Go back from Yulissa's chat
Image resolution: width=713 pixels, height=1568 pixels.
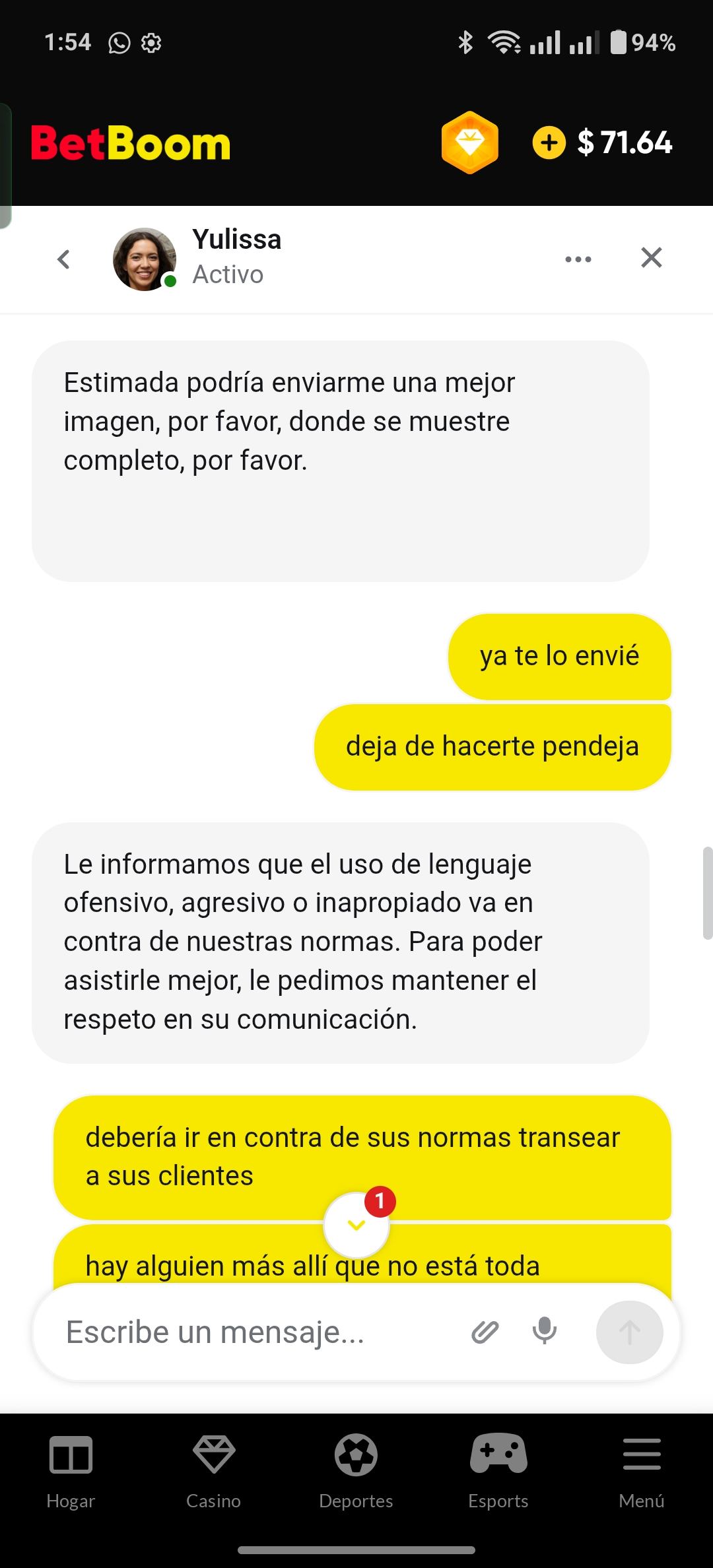click(x=63, y=259)
